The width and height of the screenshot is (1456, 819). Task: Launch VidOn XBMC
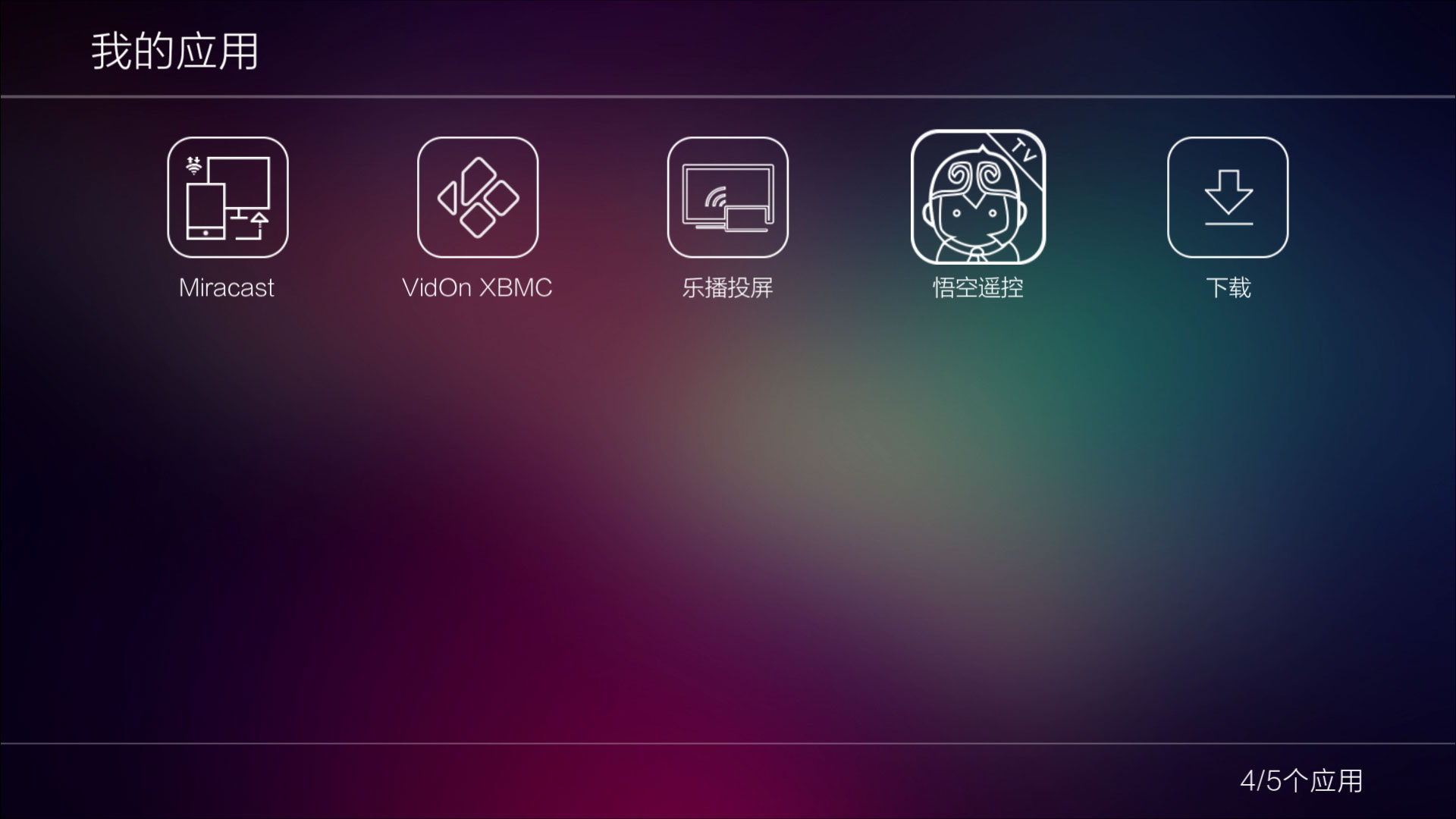(478, 197)
